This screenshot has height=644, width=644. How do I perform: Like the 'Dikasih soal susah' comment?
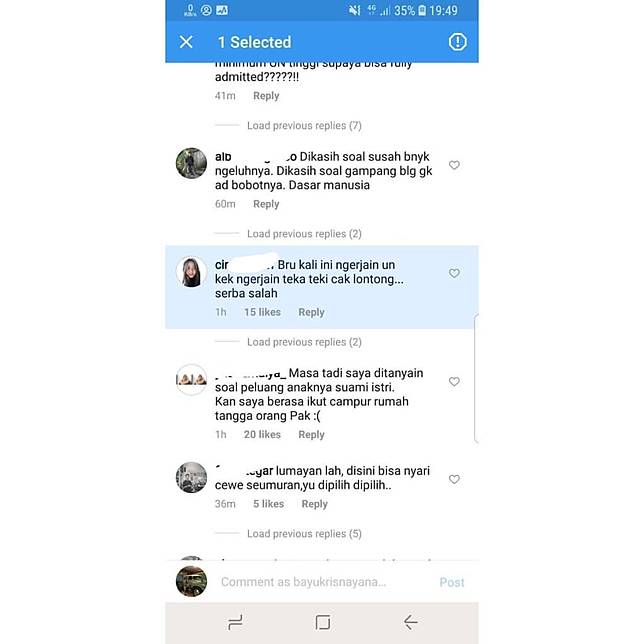coord(454,165)
